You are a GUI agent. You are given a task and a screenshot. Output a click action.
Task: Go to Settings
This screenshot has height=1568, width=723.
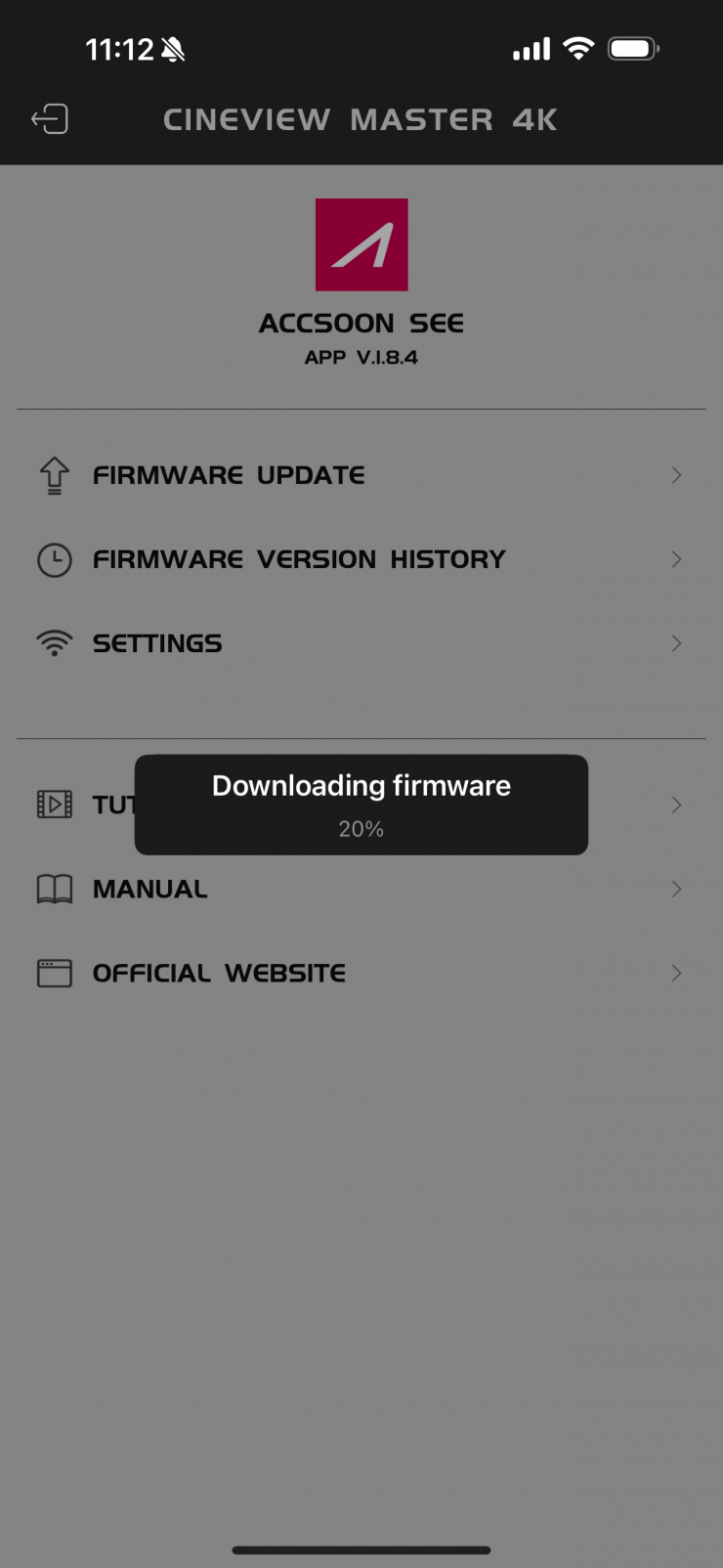[x=157, y=643]
